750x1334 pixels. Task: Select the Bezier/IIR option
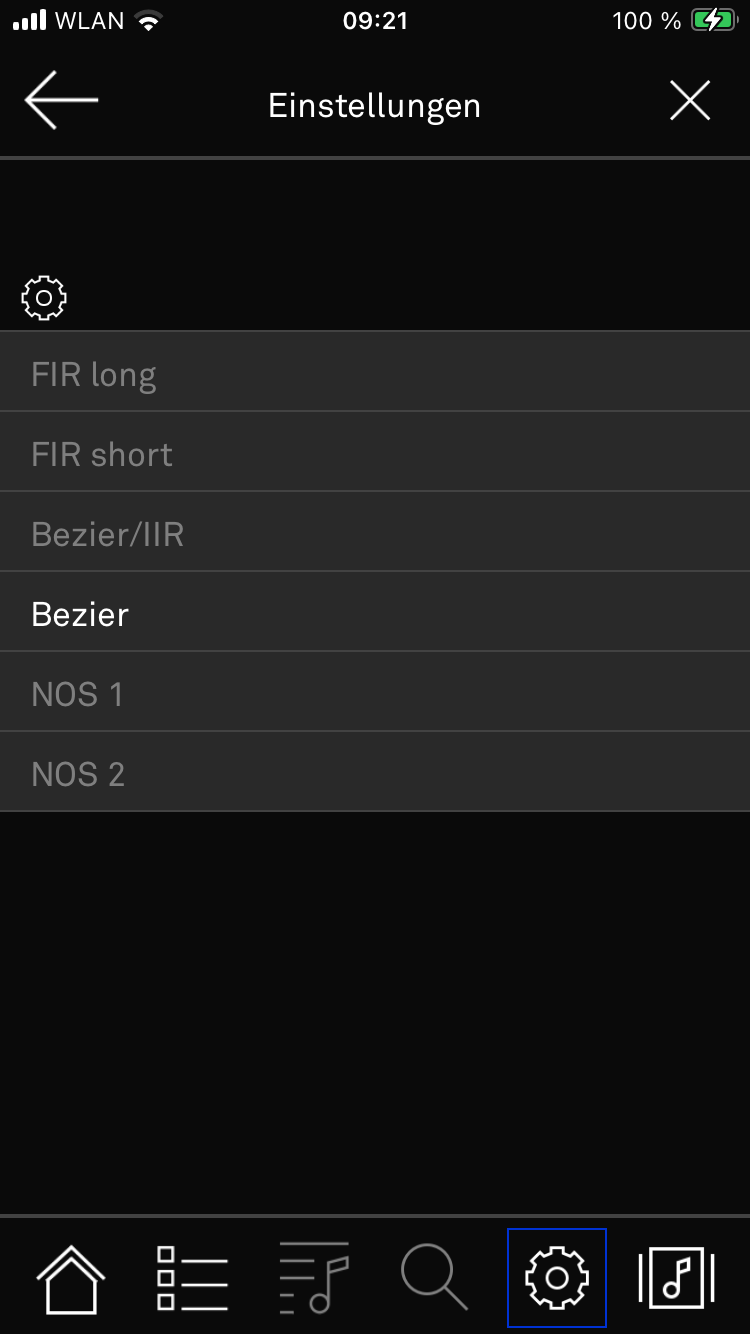click(375, 531)
